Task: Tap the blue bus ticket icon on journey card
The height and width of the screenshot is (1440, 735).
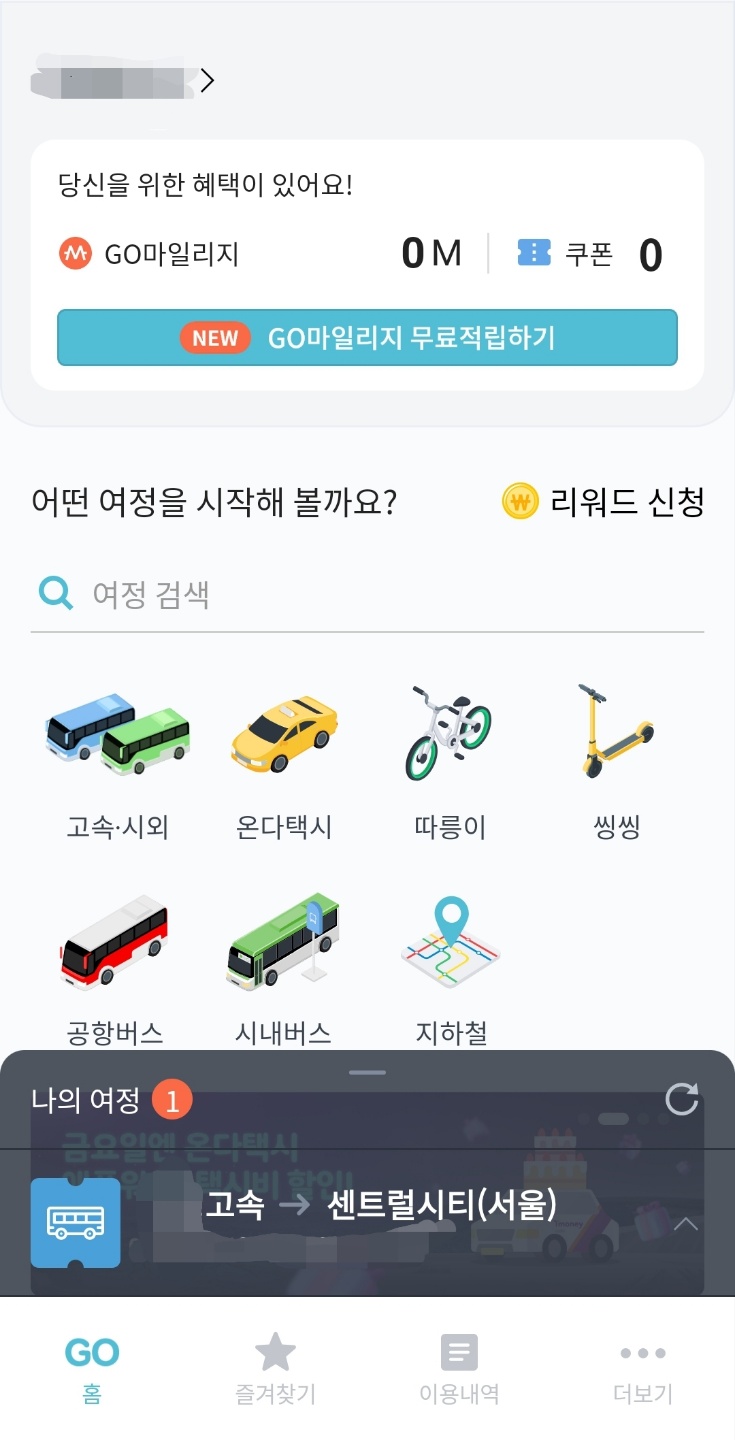Action: coord(75,1224)
